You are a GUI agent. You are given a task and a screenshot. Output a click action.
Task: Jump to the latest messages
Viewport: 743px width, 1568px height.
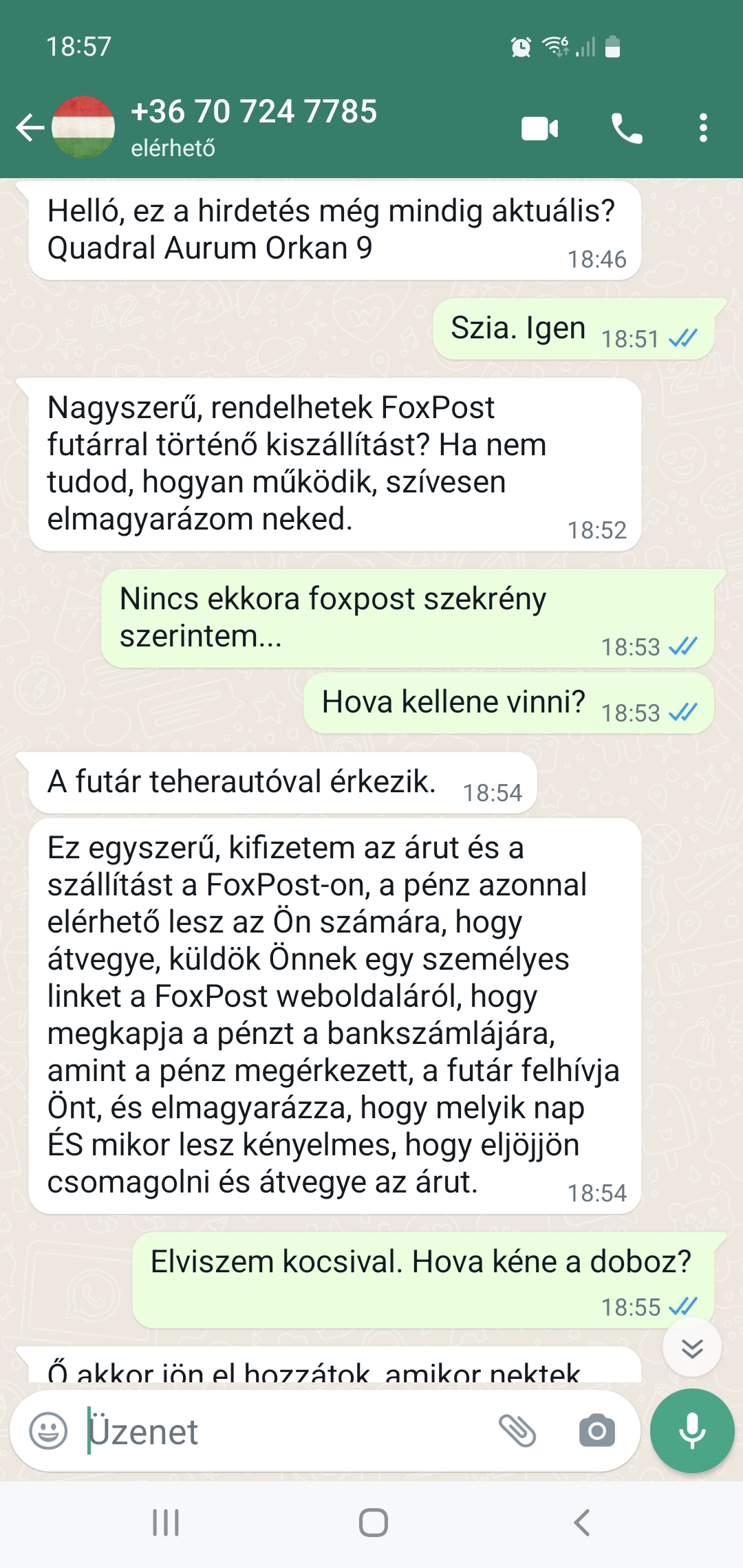click(691, 1348)
